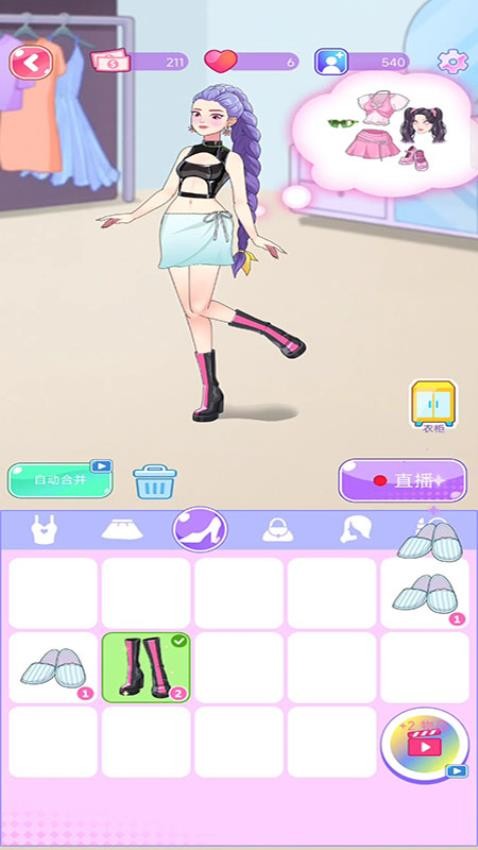Open the wardrobe (衣柜)
Image resolution: width=478 pixels, height=850 pixels.
tap(433, 405)
